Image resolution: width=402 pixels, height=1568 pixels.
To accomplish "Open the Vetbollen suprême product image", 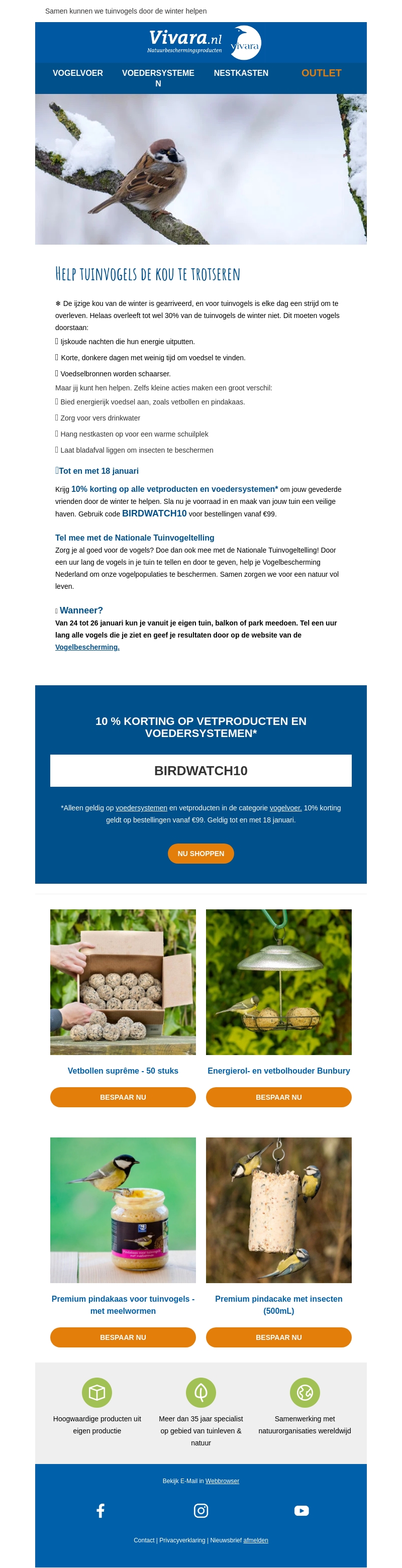I will 123,981.
